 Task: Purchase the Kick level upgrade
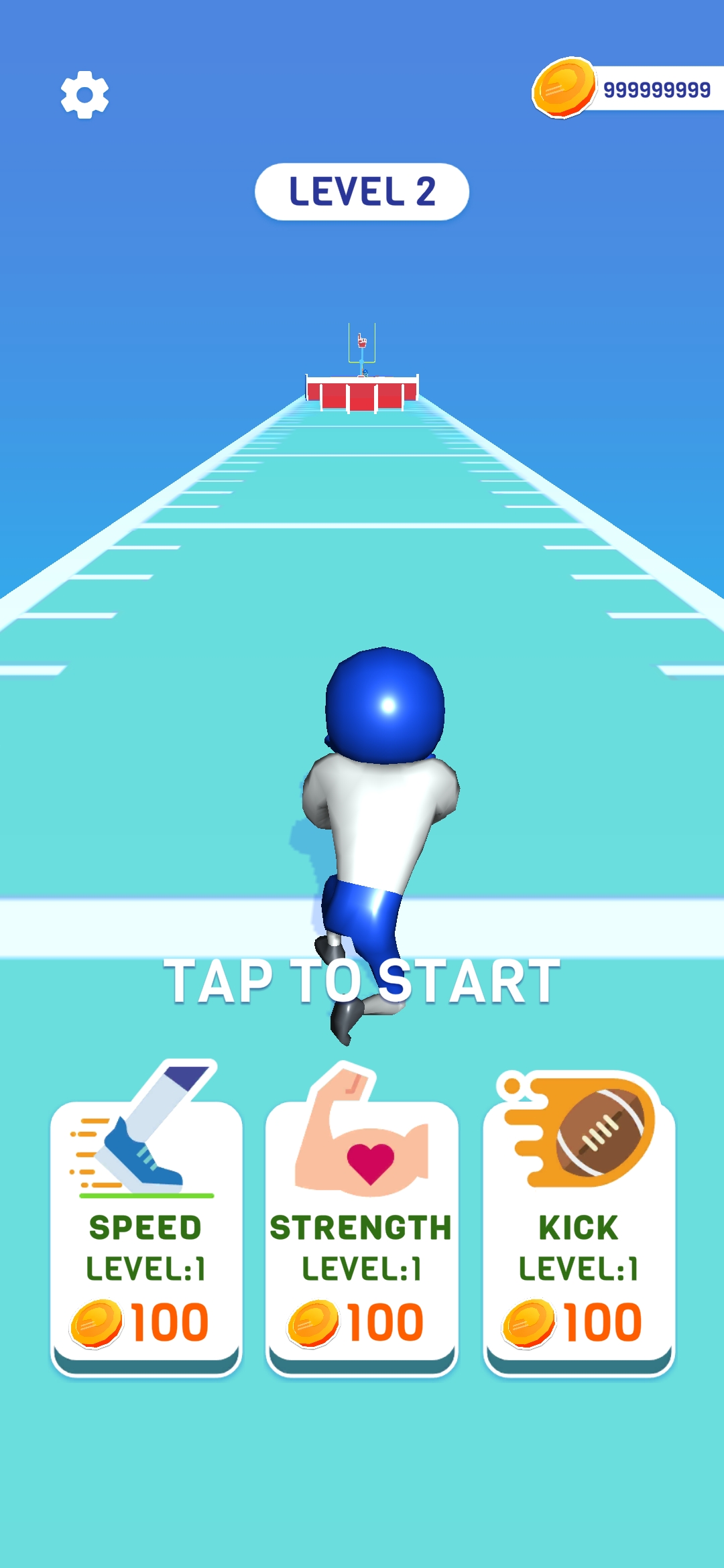click(x=579, y=1240)
